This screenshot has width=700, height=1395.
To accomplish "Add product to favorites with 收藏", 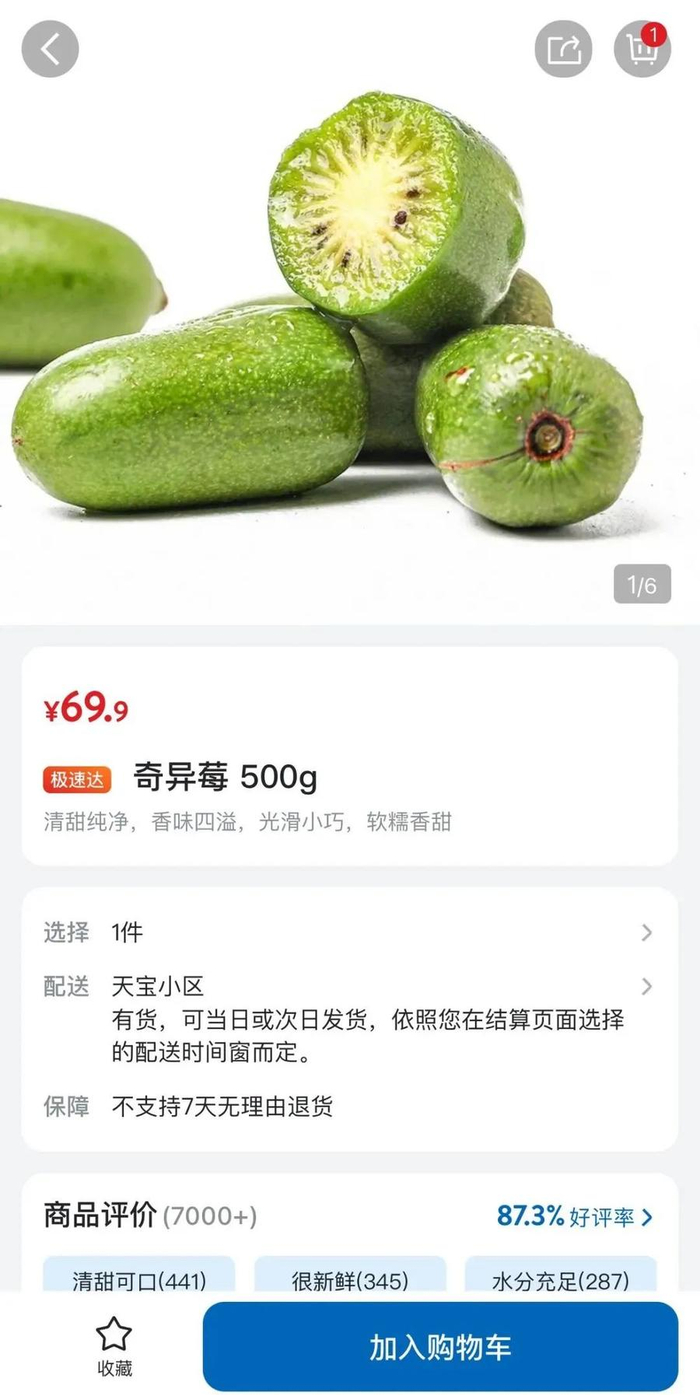I will [114, 1346].
